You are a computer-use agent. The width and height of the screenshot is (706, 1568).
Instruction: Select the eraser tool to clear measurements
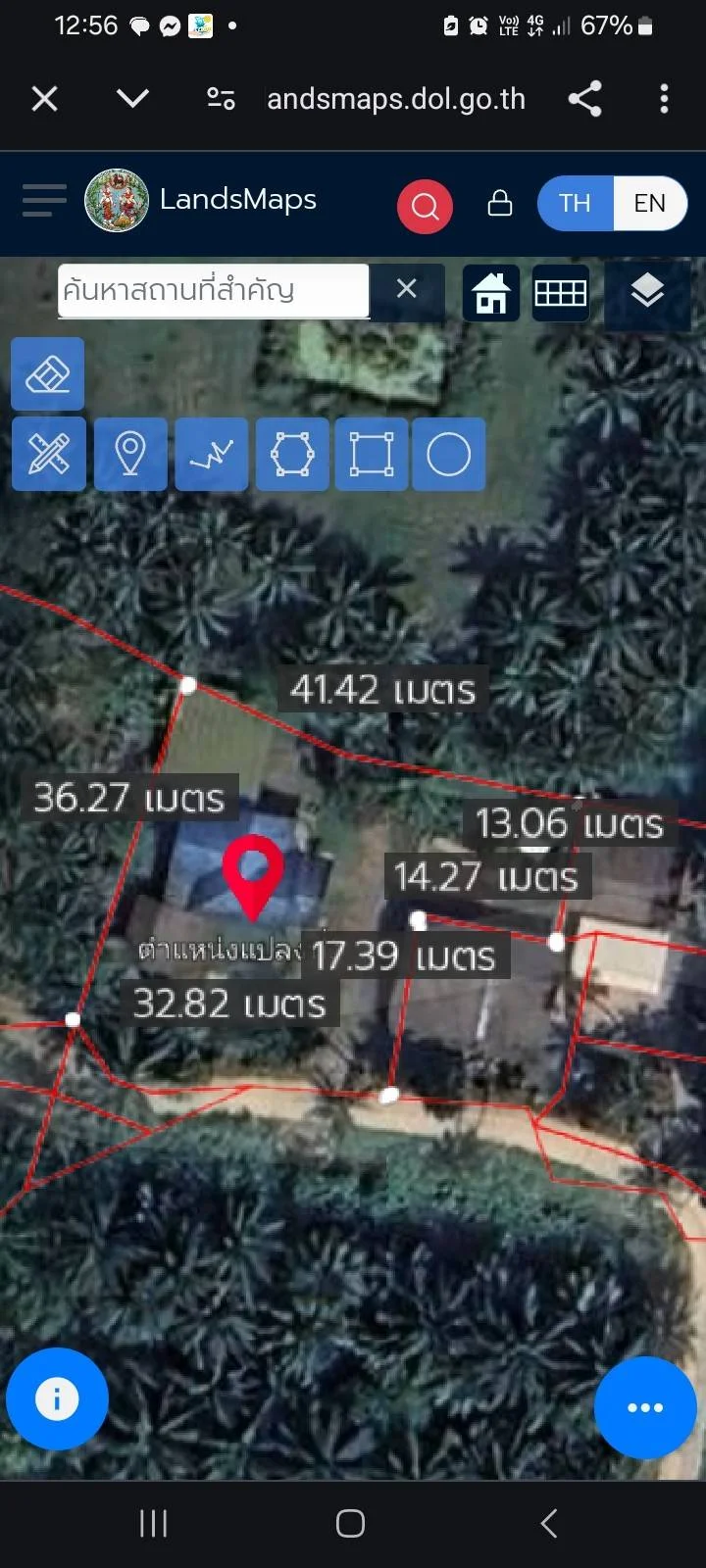[x=48, y=373]
